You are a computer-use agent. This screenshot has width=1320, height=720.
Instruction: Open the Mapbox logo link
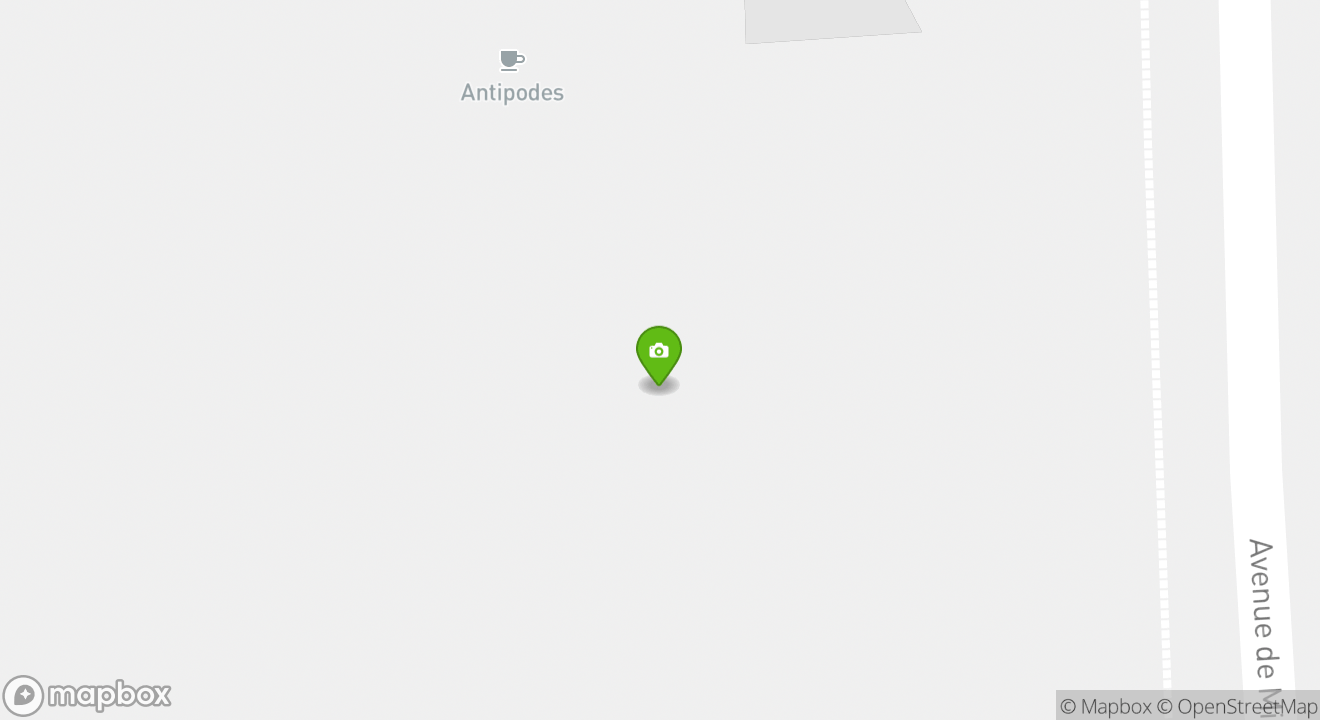click(87, 695)
